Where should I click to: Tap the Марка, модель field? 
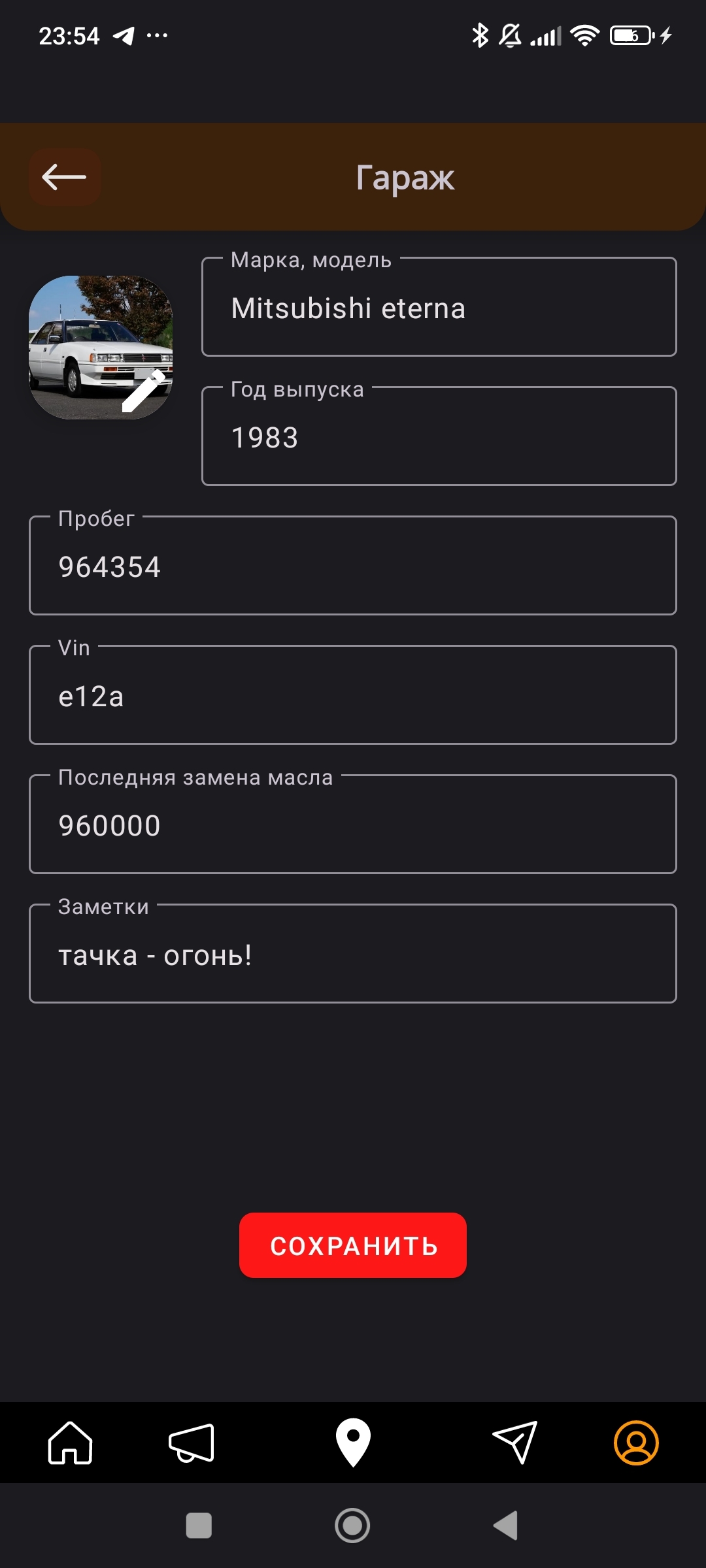tap(439, 308)
